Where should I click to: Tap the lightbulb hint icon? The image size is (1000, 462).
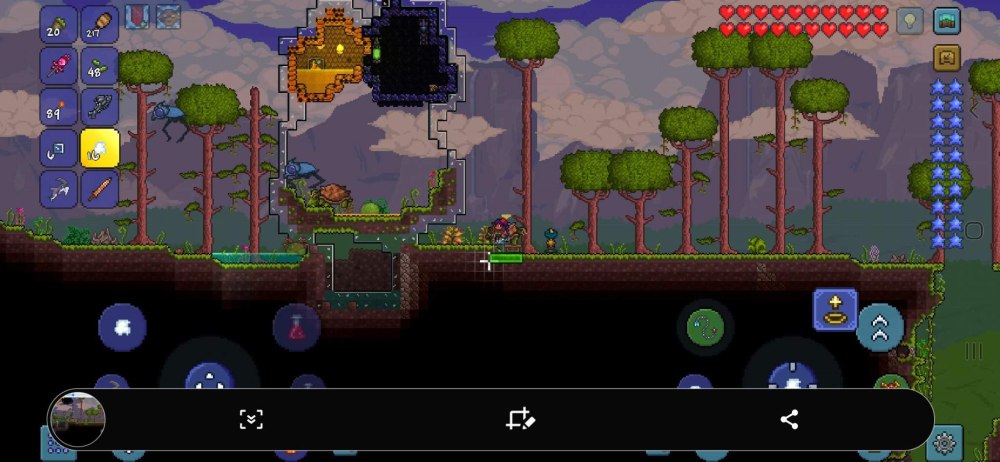click(x=909, y=21)
